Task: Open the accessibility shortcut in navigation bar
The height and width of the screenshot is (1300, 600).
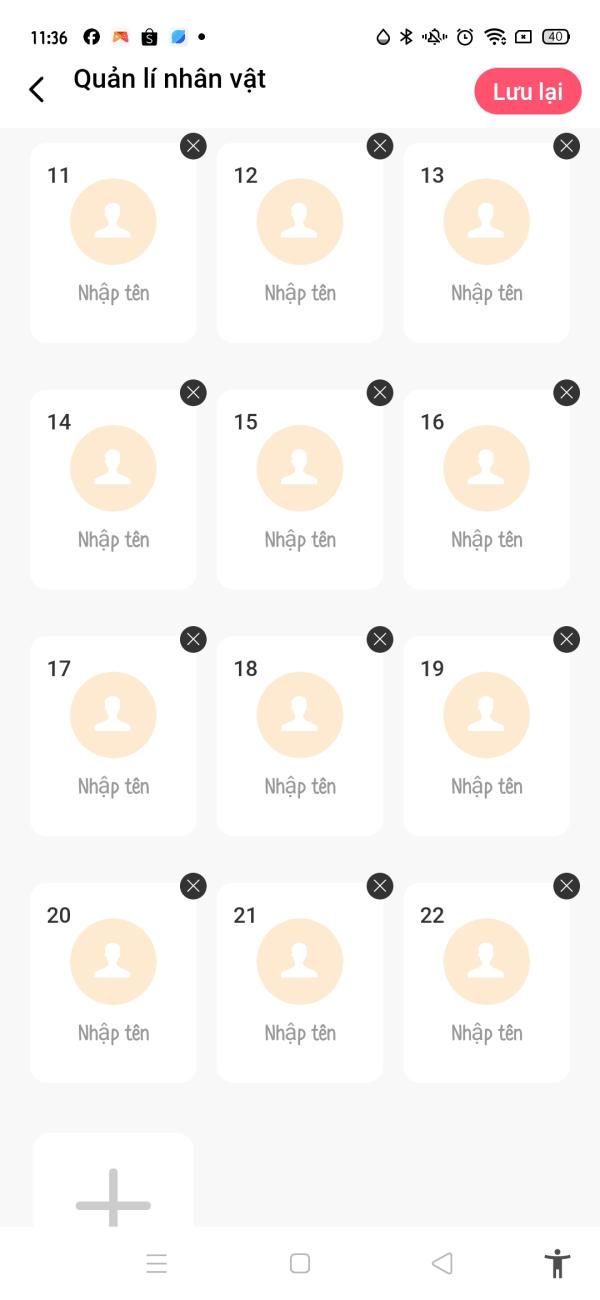Action: (557, 1263)
